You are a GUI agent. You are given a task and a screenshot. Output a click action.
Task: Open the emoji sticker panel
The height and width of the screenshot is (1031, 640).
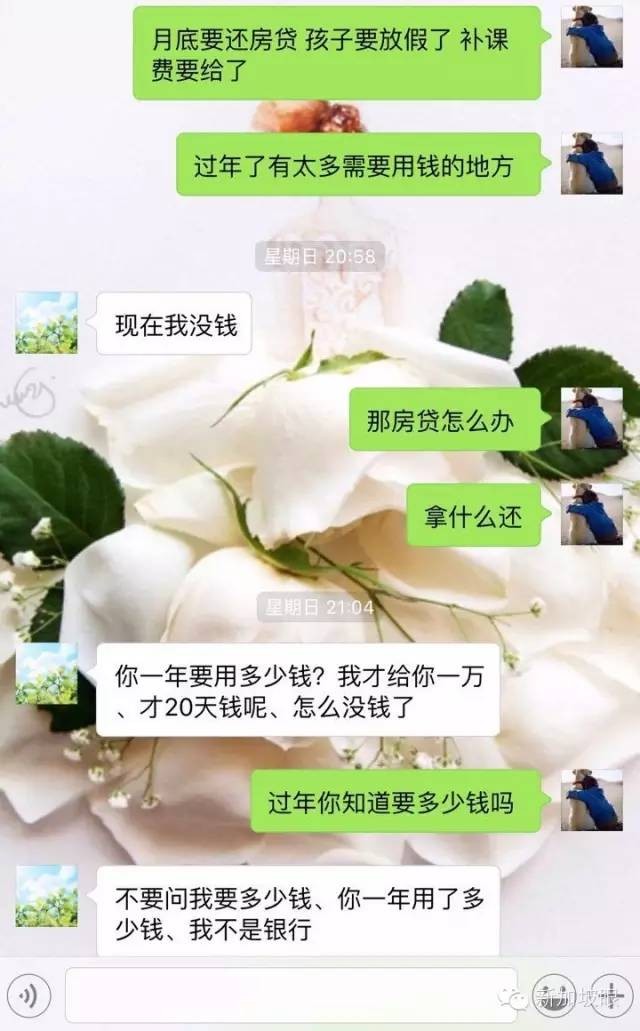pyautogui.click(x=553, y=995)
